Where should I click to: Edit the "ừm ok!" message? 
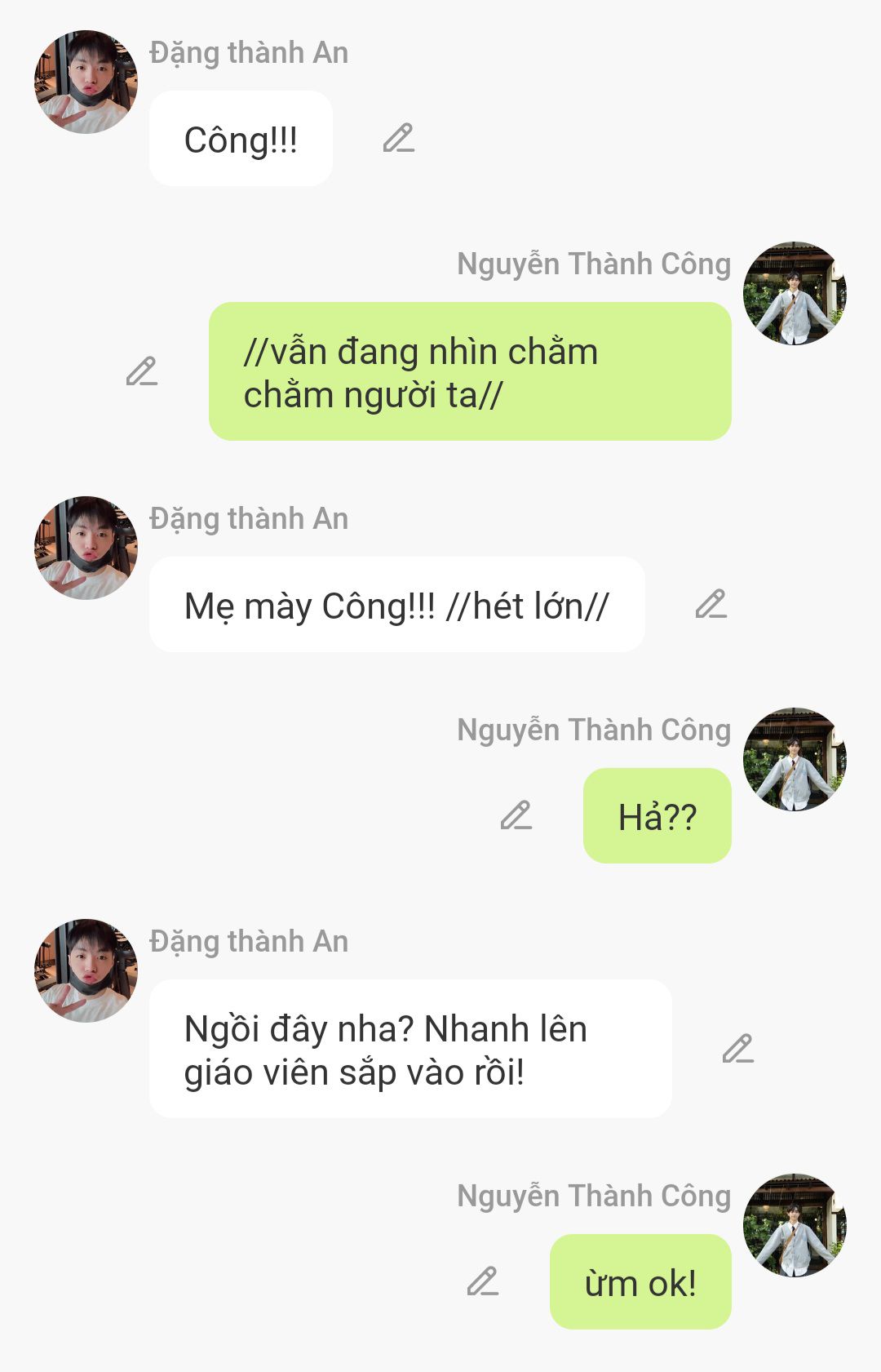[482, 1281]
